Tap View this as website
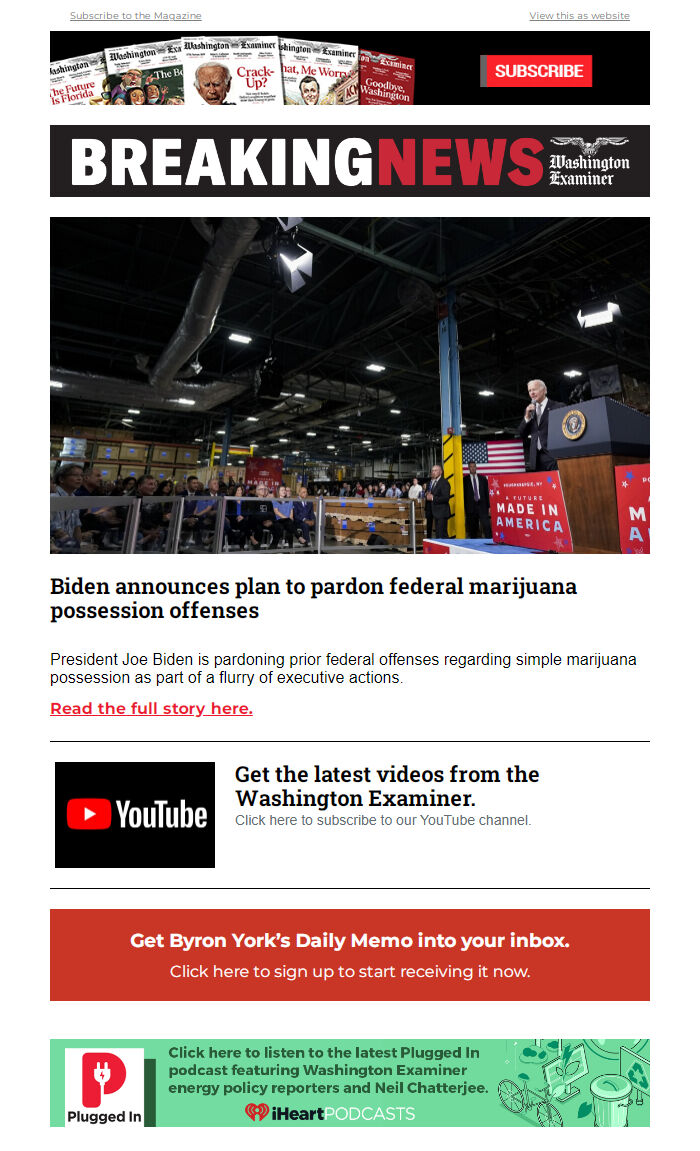Viewport: 700px width, 1151px height. point(579,15)
